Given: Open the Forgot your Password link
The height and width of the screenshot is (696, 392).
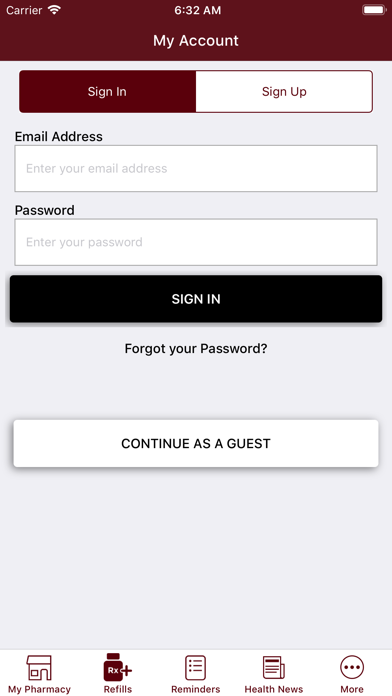Looking at the screenshot, I should click(x=196, y=348).
